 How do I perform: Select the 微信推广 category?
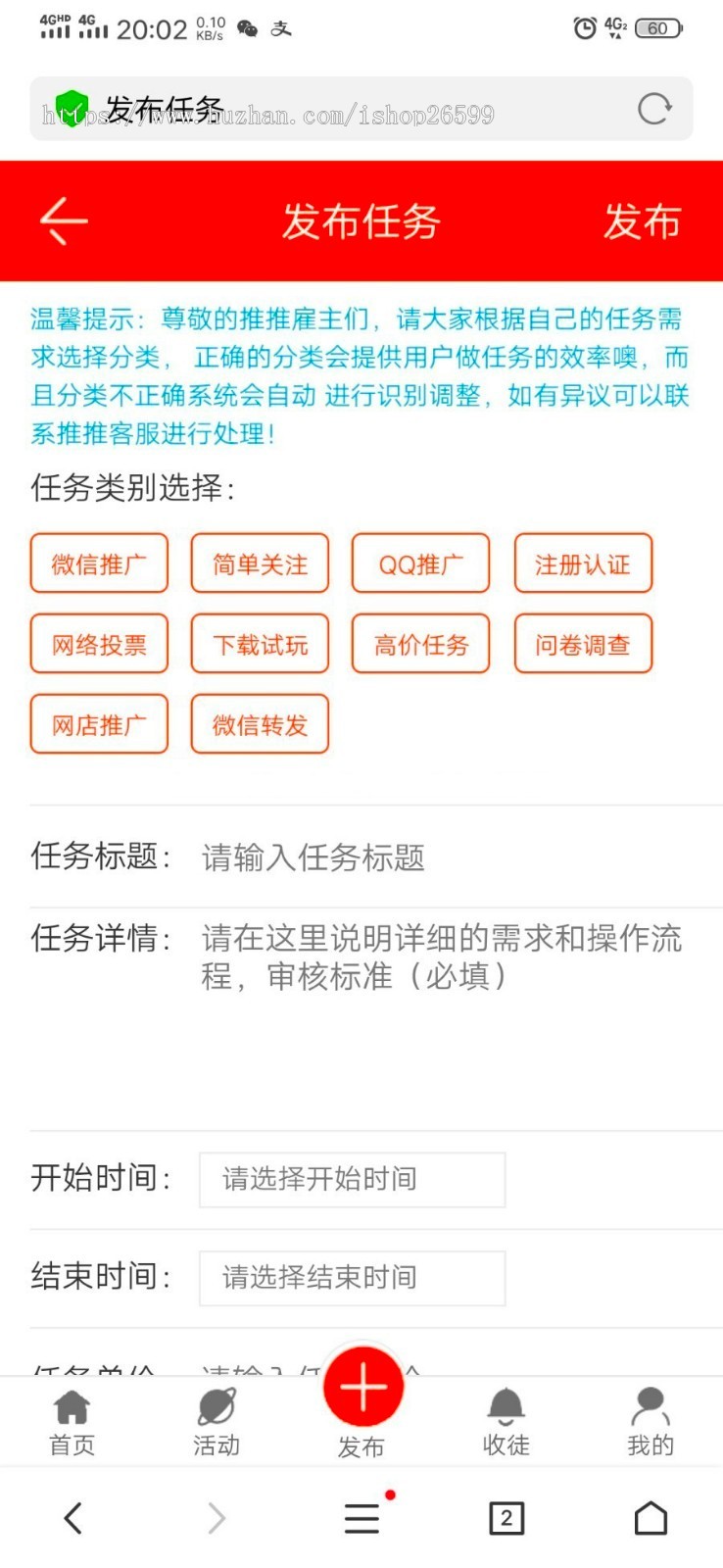[x=99, y=563]
